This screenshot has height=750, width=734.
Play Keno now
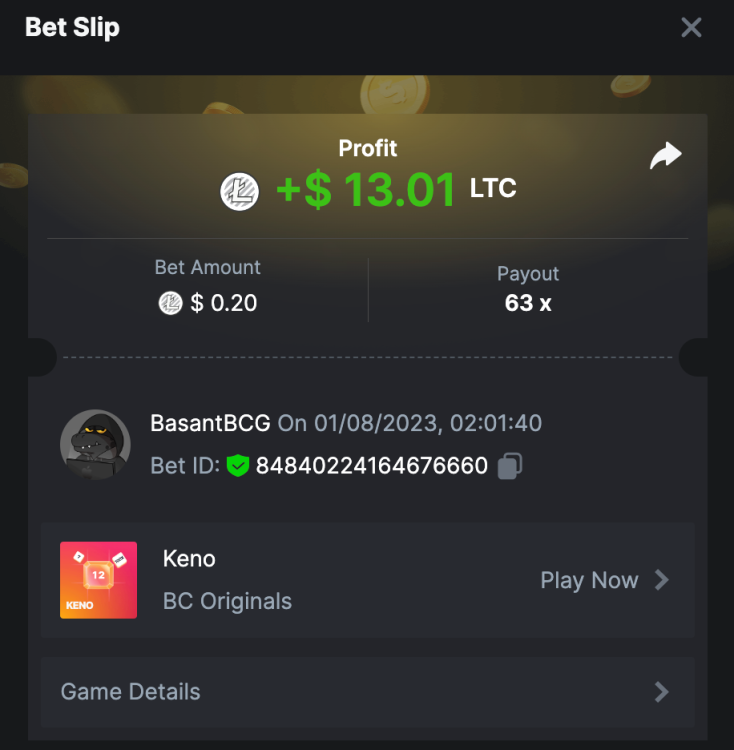[603, 580]
